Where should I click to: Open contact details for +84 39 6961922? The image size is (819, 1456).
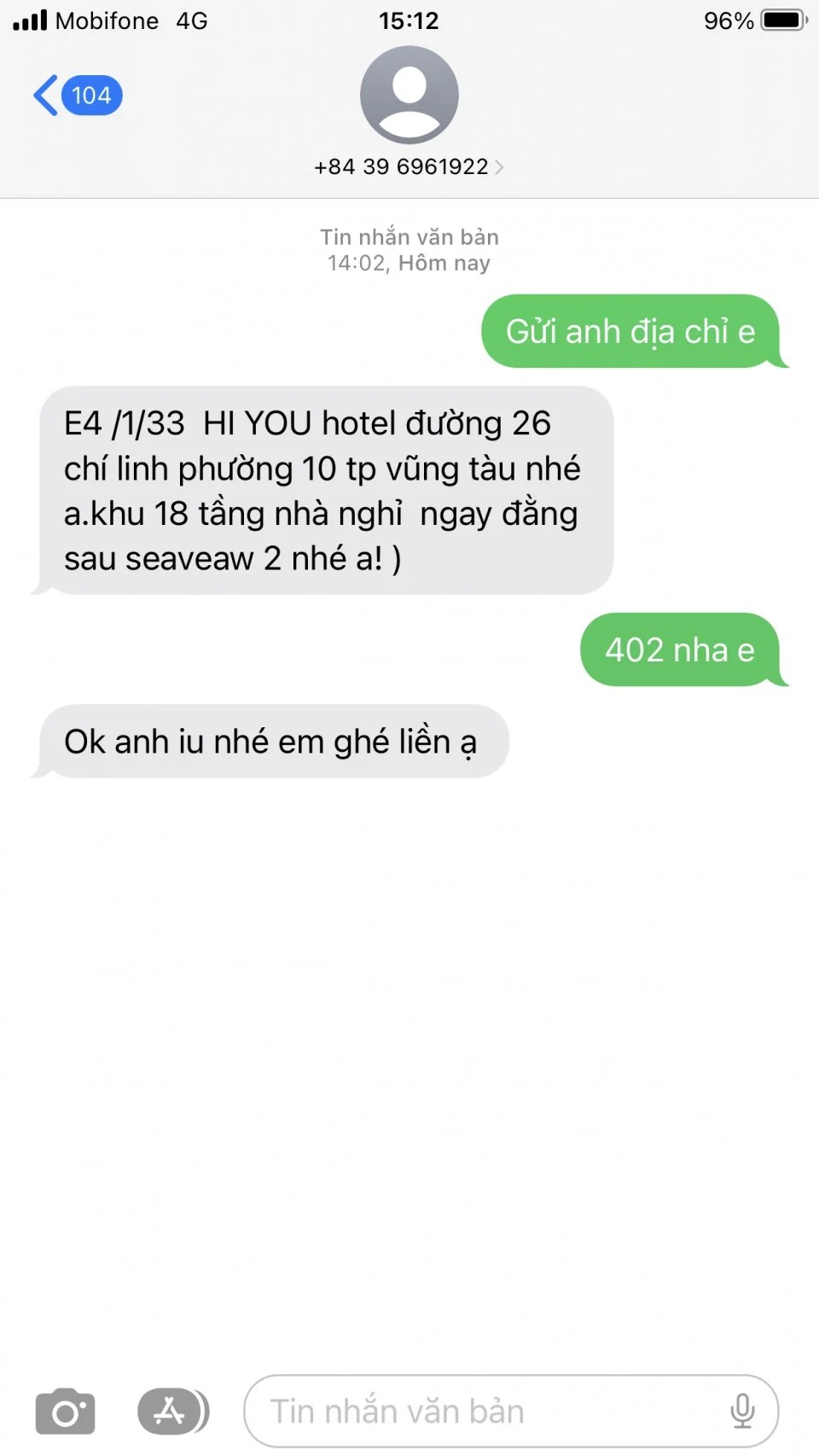pos(409,166)
